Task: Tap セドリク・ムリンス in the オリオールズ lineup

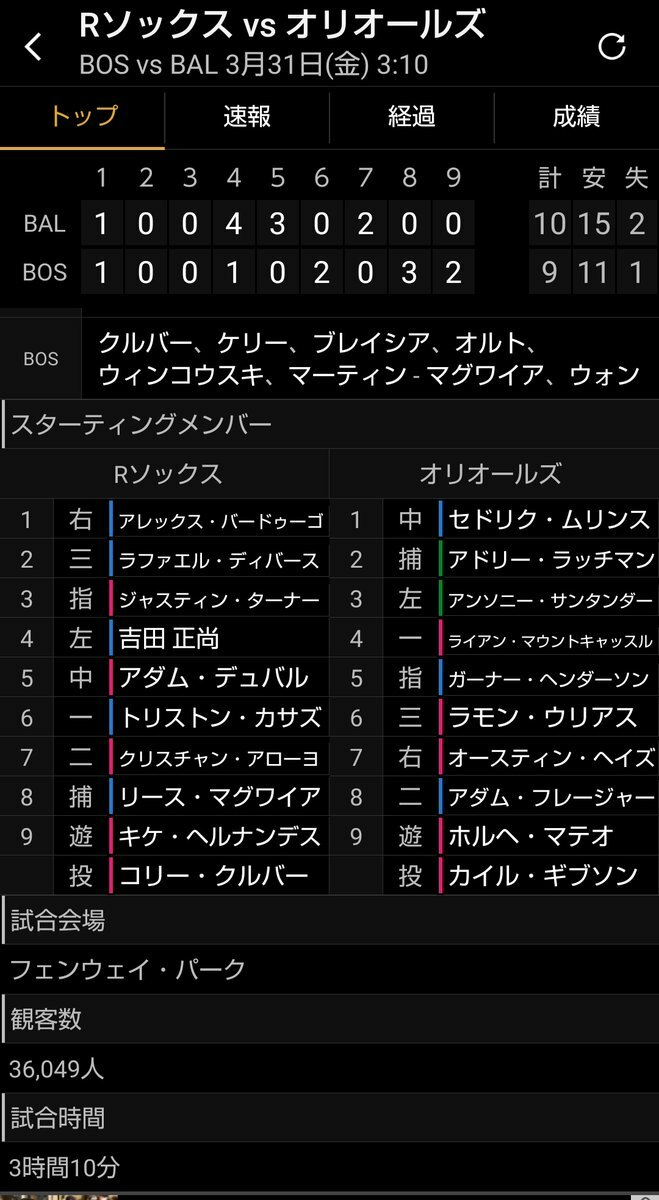Action: (549, 520)
